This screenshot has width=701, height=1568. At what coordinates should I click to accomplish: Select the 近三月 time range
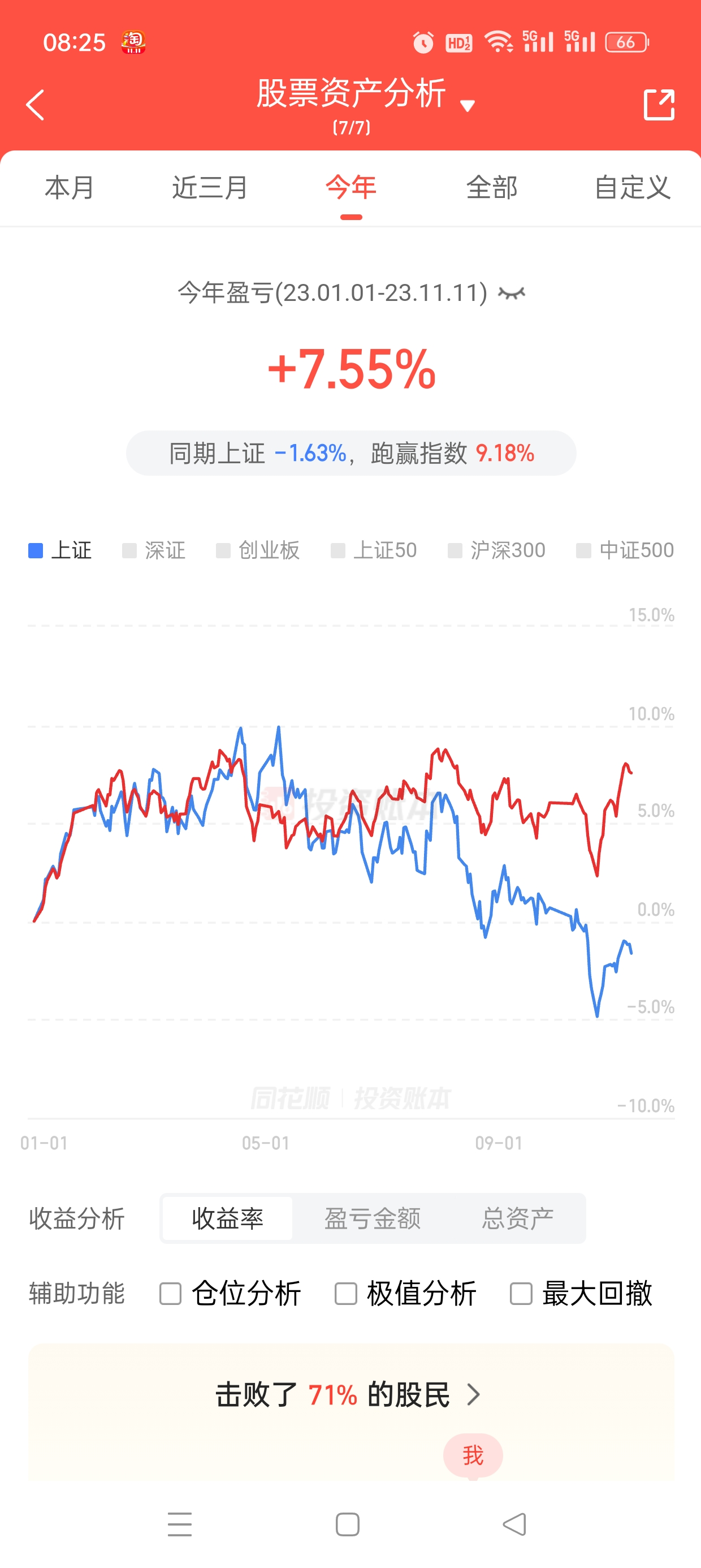[210, 187]
